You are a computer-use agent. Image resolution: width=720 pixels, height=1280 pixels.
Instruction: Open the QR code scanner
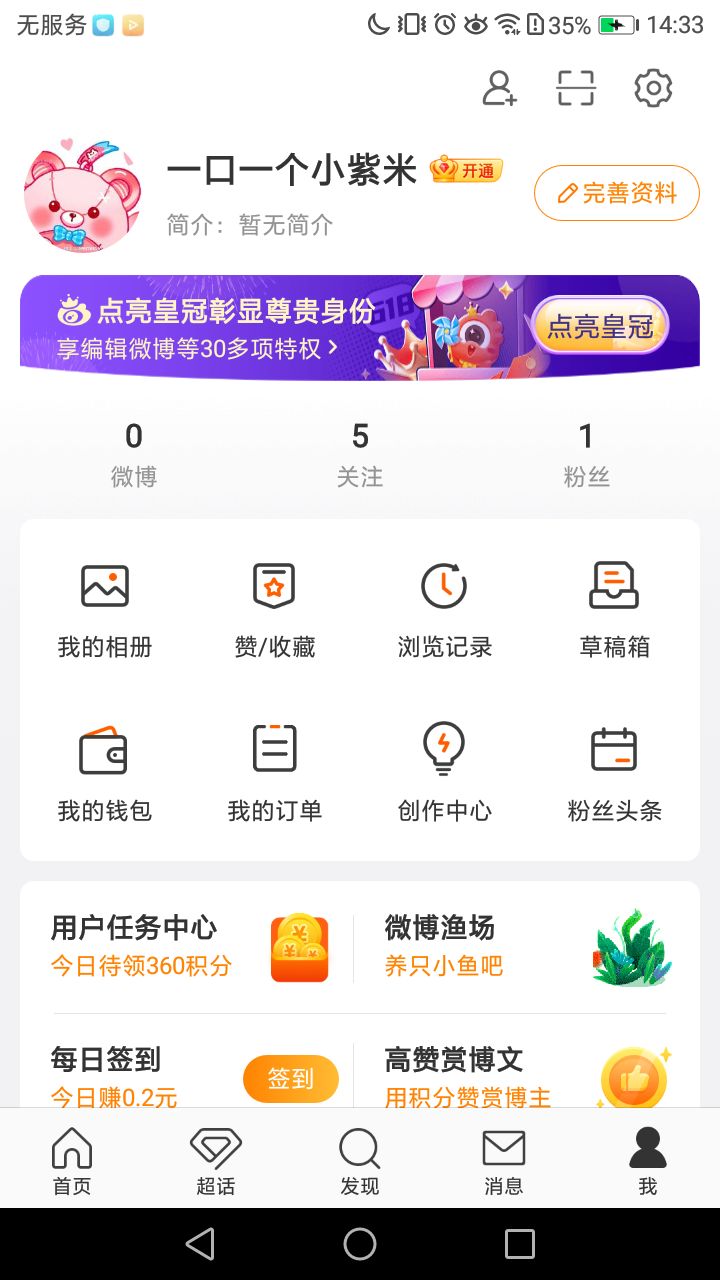575,88
